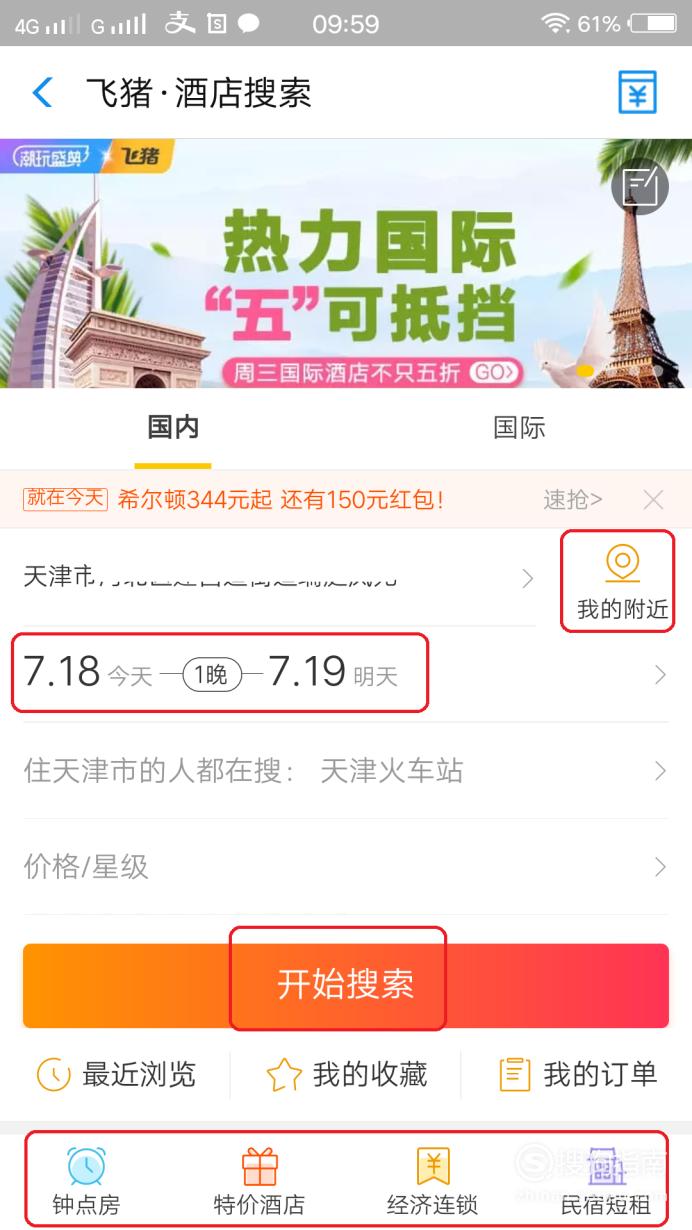Browse 特价酒店 deals
This screenshot has height=1230, width=692.
[x=259, y=1181]
